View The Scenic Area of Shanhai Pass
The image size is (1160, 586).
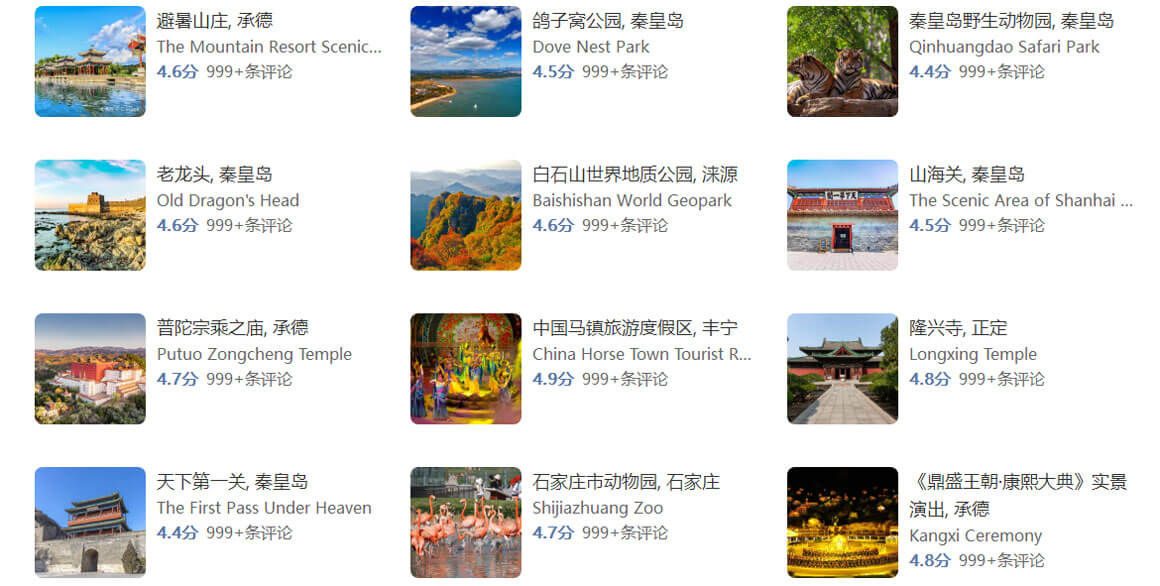pyautogui.click(x=1019, y=200)
